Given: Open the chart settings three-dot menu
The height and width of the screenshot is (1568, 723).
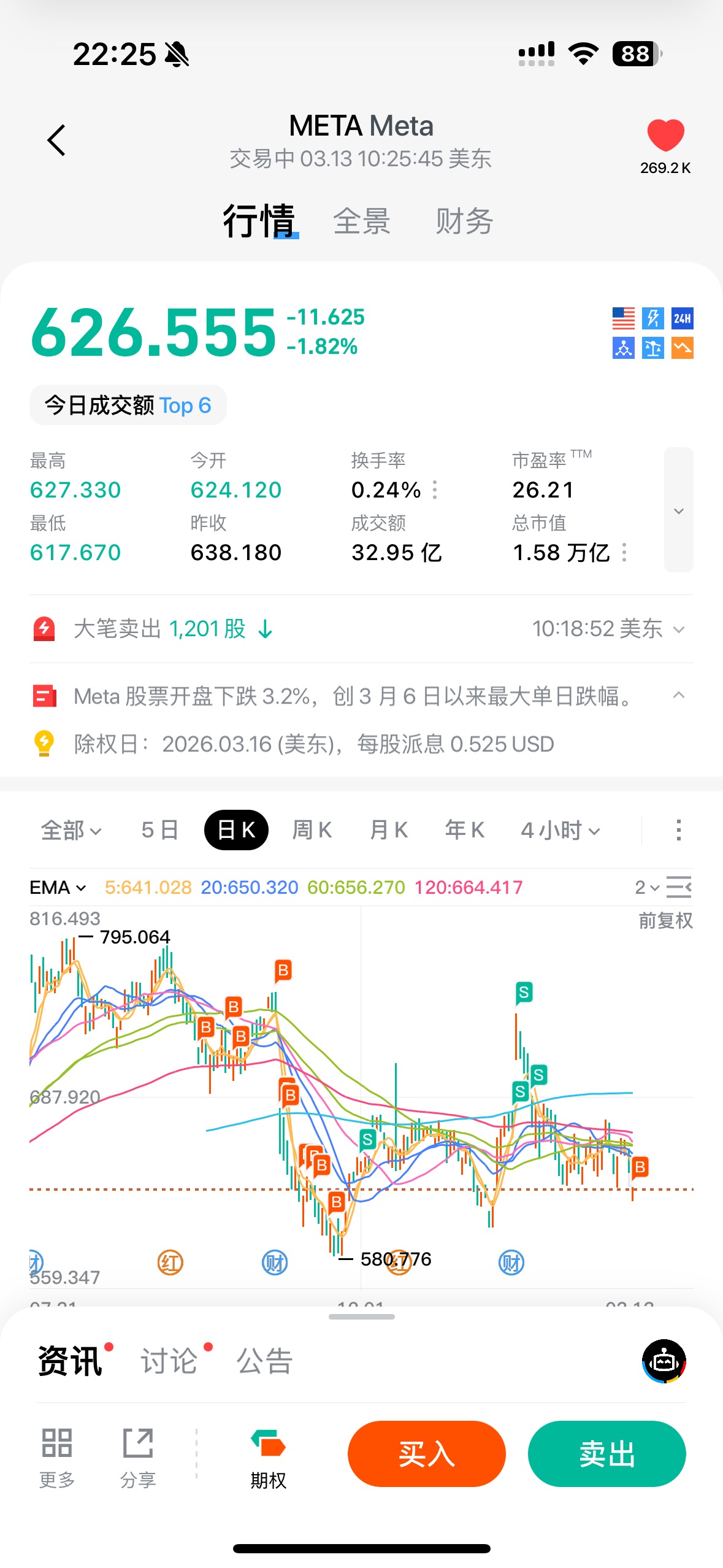Looking at the screenshot, I should (678, 831).
